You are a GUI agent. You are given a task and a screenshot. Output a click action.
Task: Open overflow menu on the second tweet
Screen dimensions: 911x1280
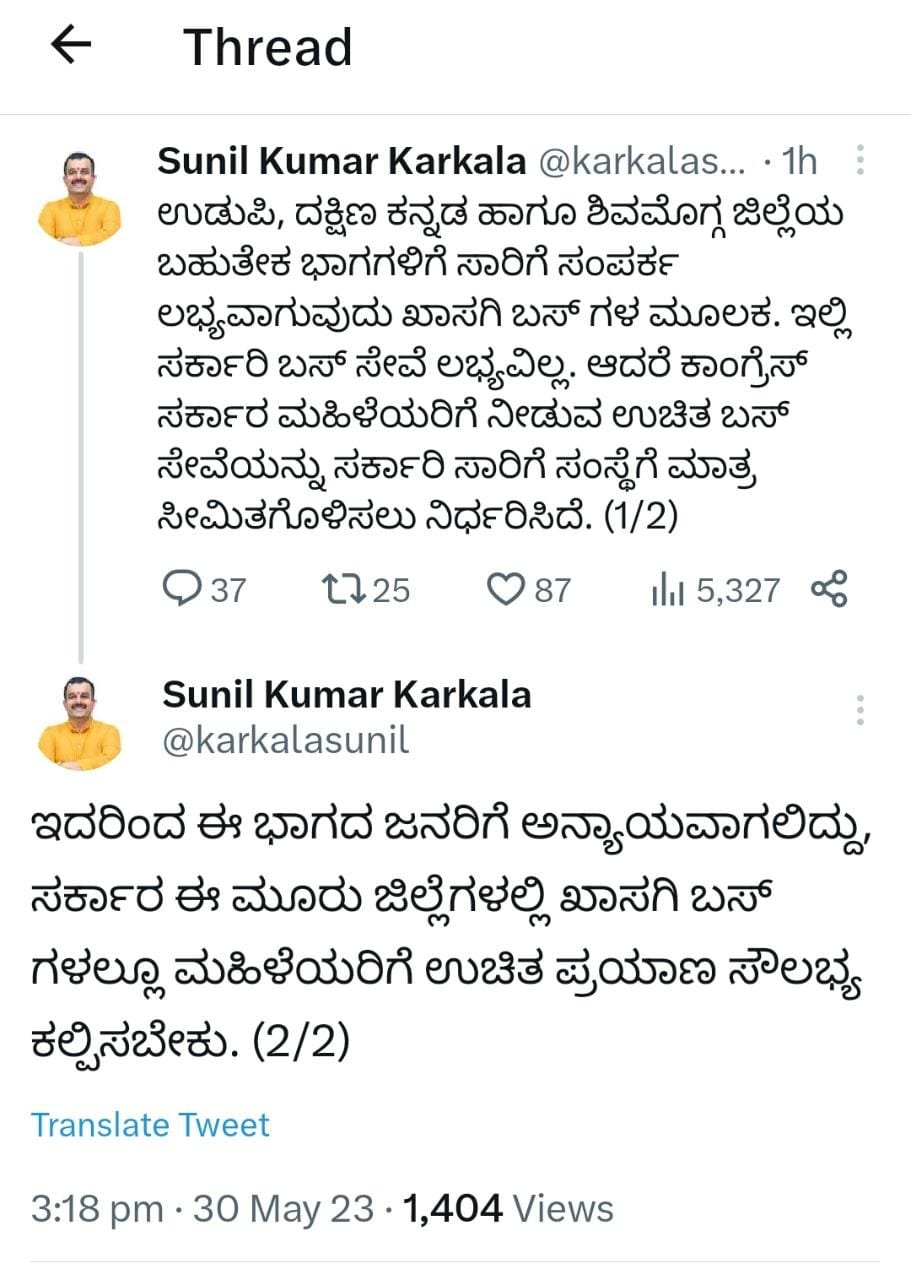pos(860,710)
